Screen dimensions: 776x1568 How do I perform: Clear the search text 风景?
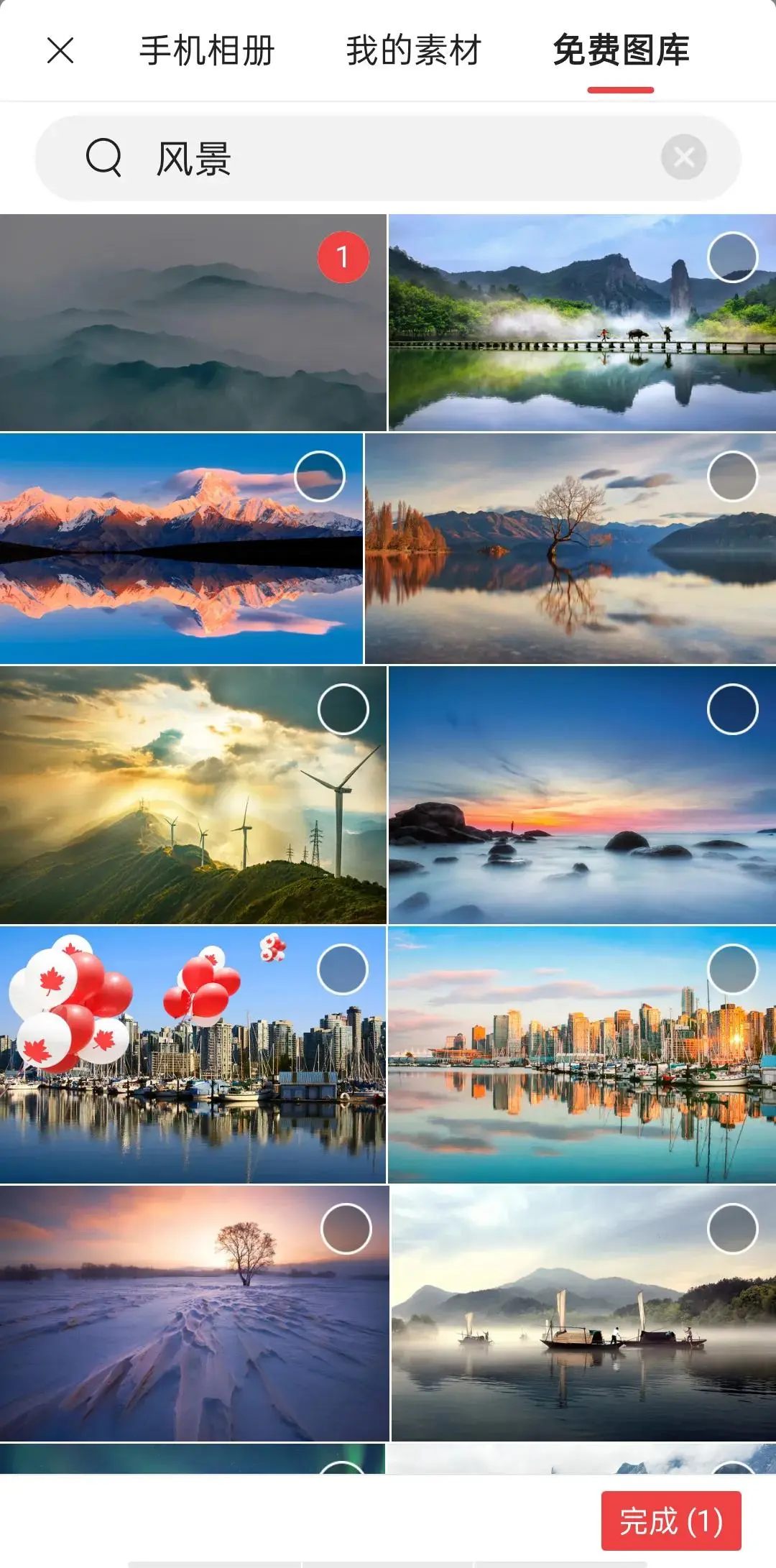683,157
